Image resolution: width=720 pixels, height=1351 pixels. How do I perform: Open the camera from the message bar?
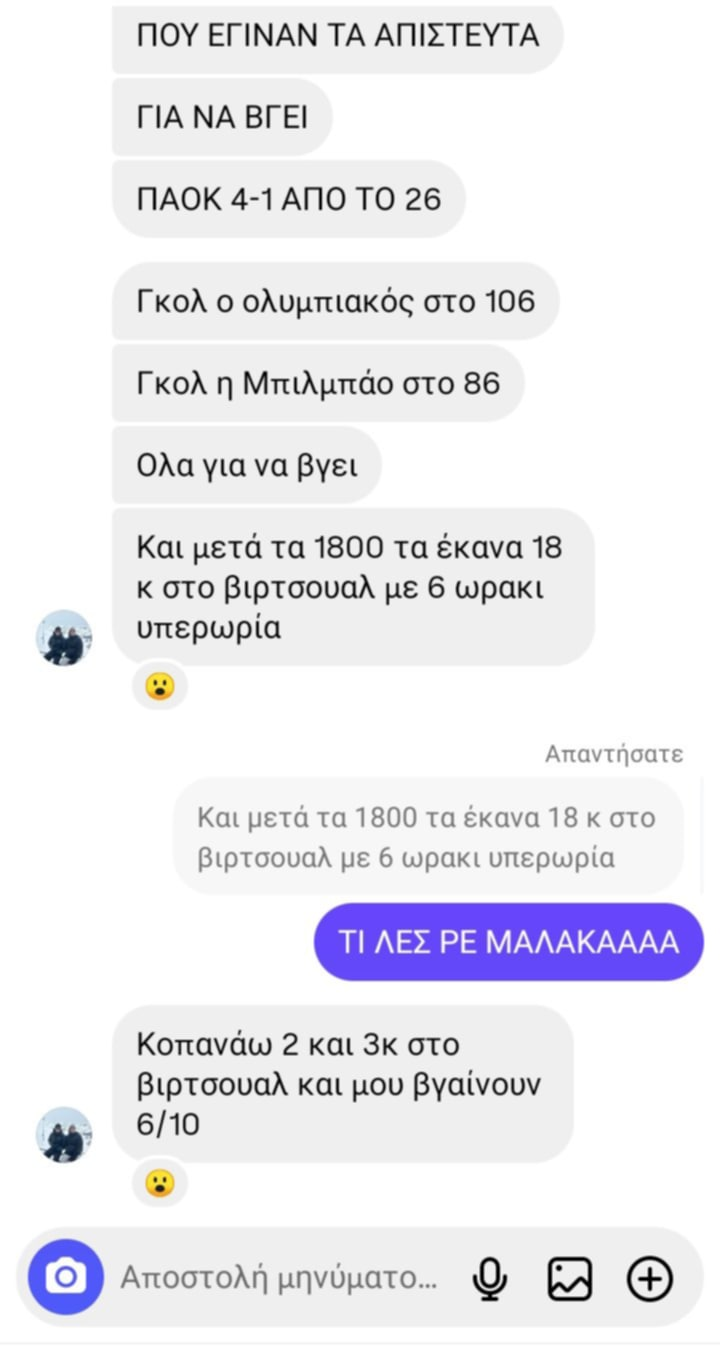coord(65,1277)
